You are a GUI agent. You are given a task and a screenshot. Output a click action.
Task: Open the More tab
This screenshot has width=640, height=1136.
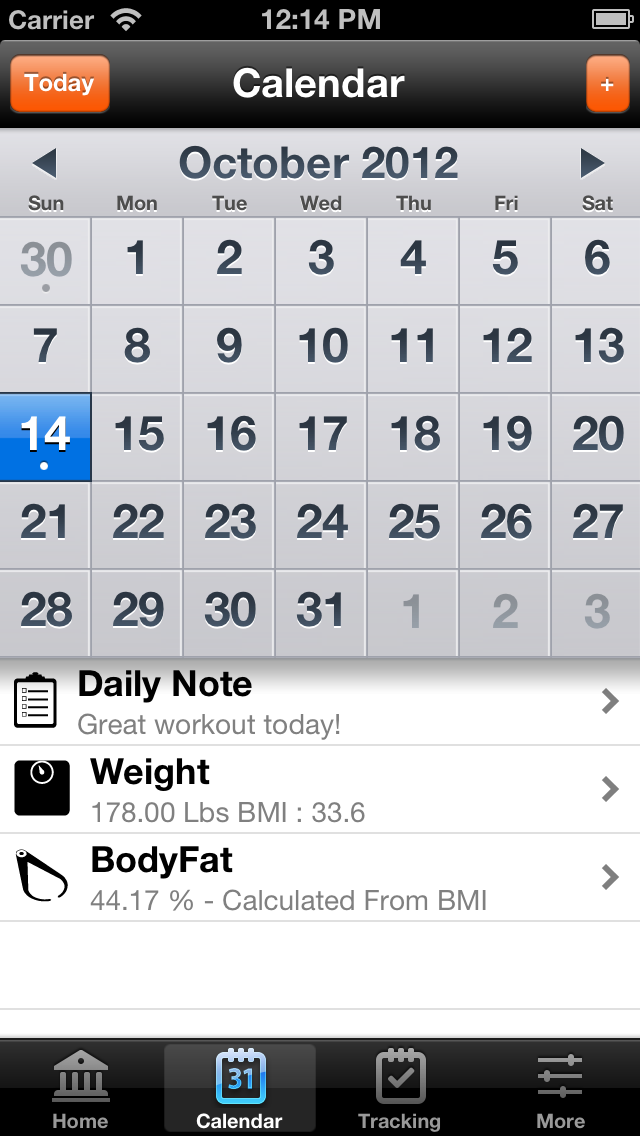coord(560,1090)
